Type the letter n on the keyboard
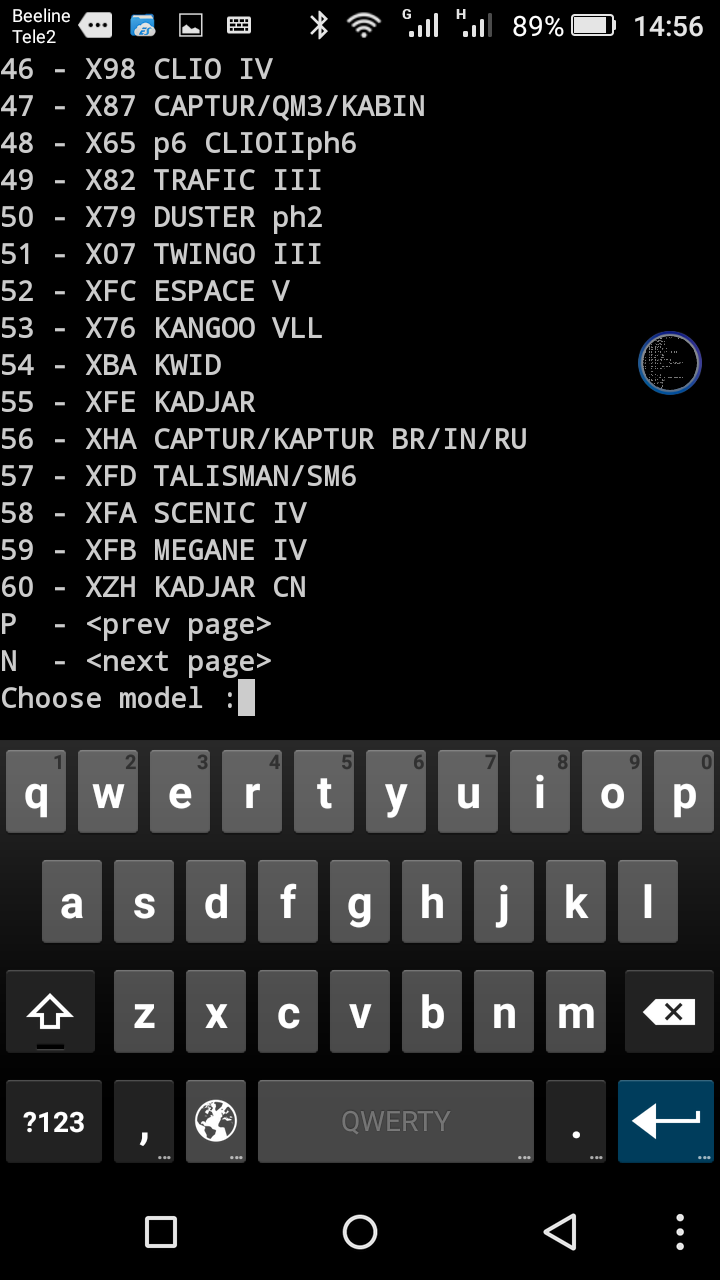This screenshot has width=720, height=1280. (x=504, y=1012)
